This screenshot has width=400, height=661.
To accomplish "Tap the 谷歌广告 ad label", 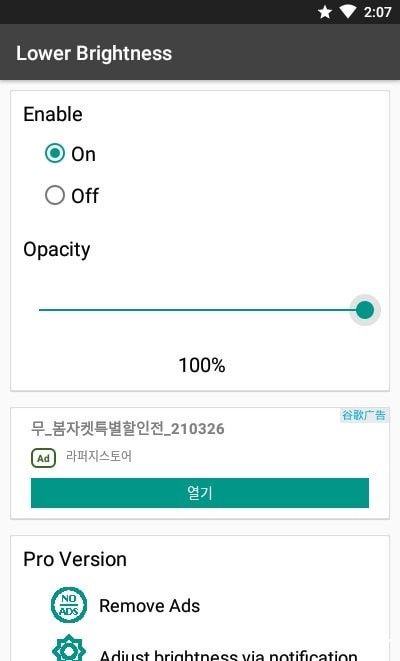I will [x=364, y=415].
